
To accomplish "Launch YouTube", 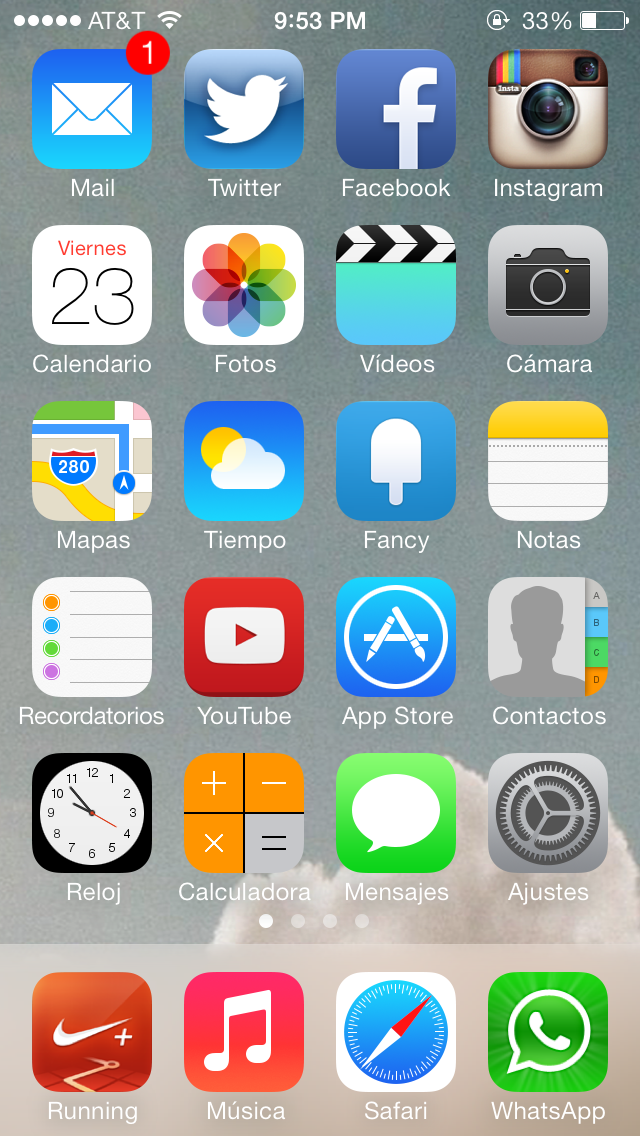I will (x=244, y=637).
